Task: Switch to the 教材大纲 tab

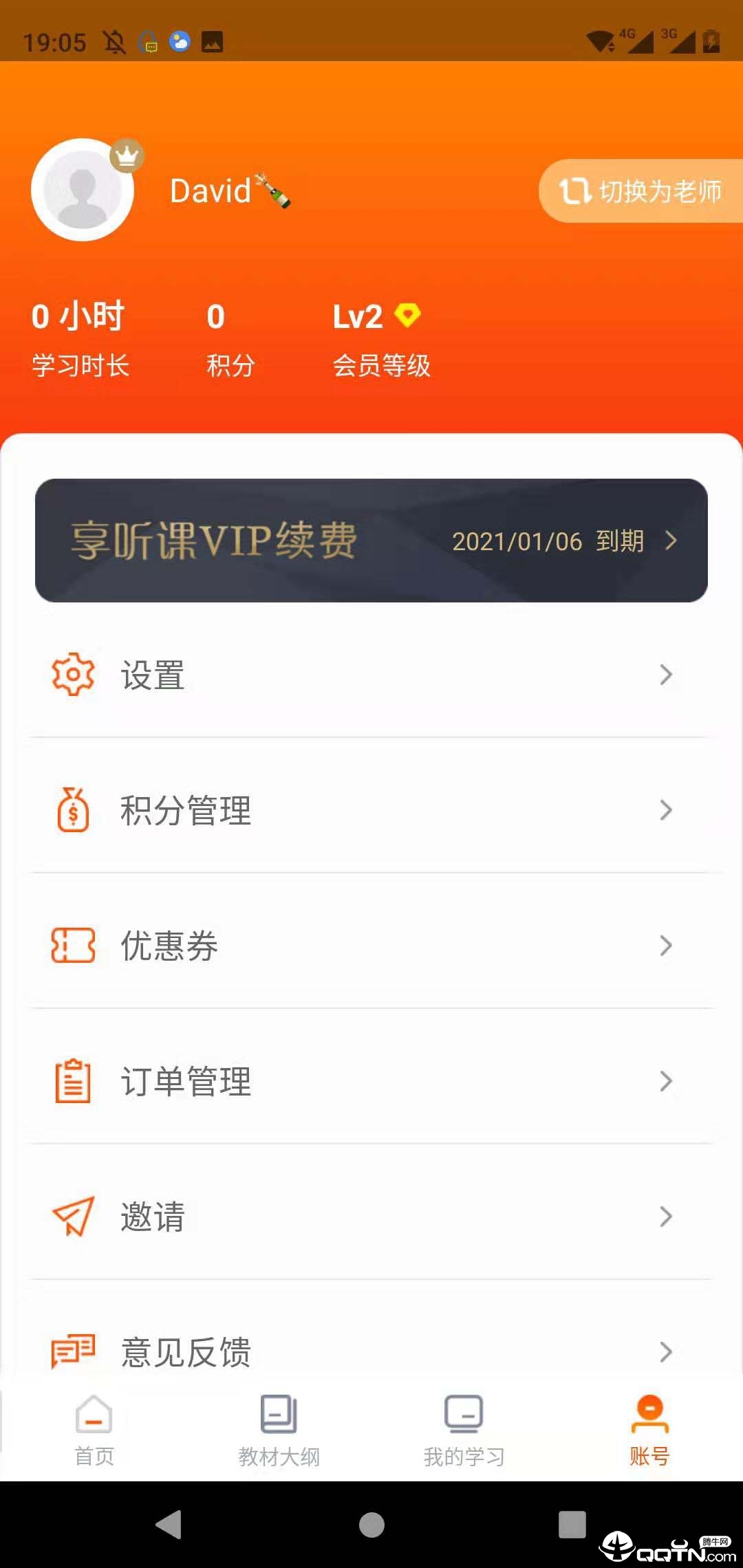Action: [x=279, y=1430]
